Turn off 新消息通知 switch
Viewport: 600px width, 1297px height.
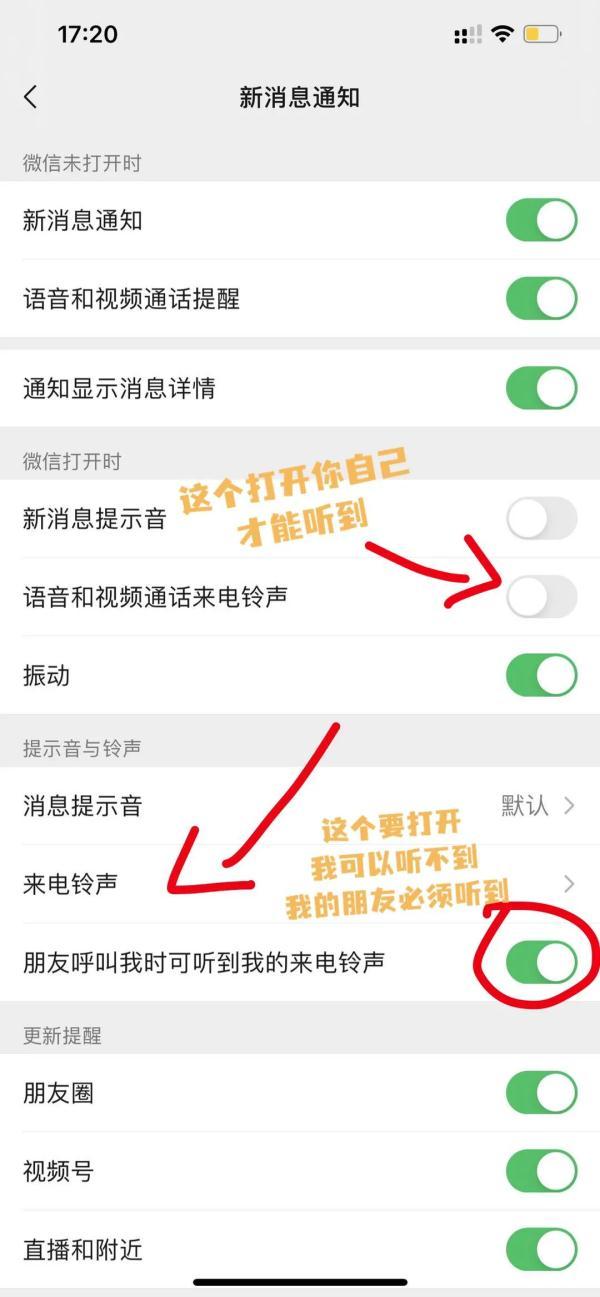pos(541,220)
